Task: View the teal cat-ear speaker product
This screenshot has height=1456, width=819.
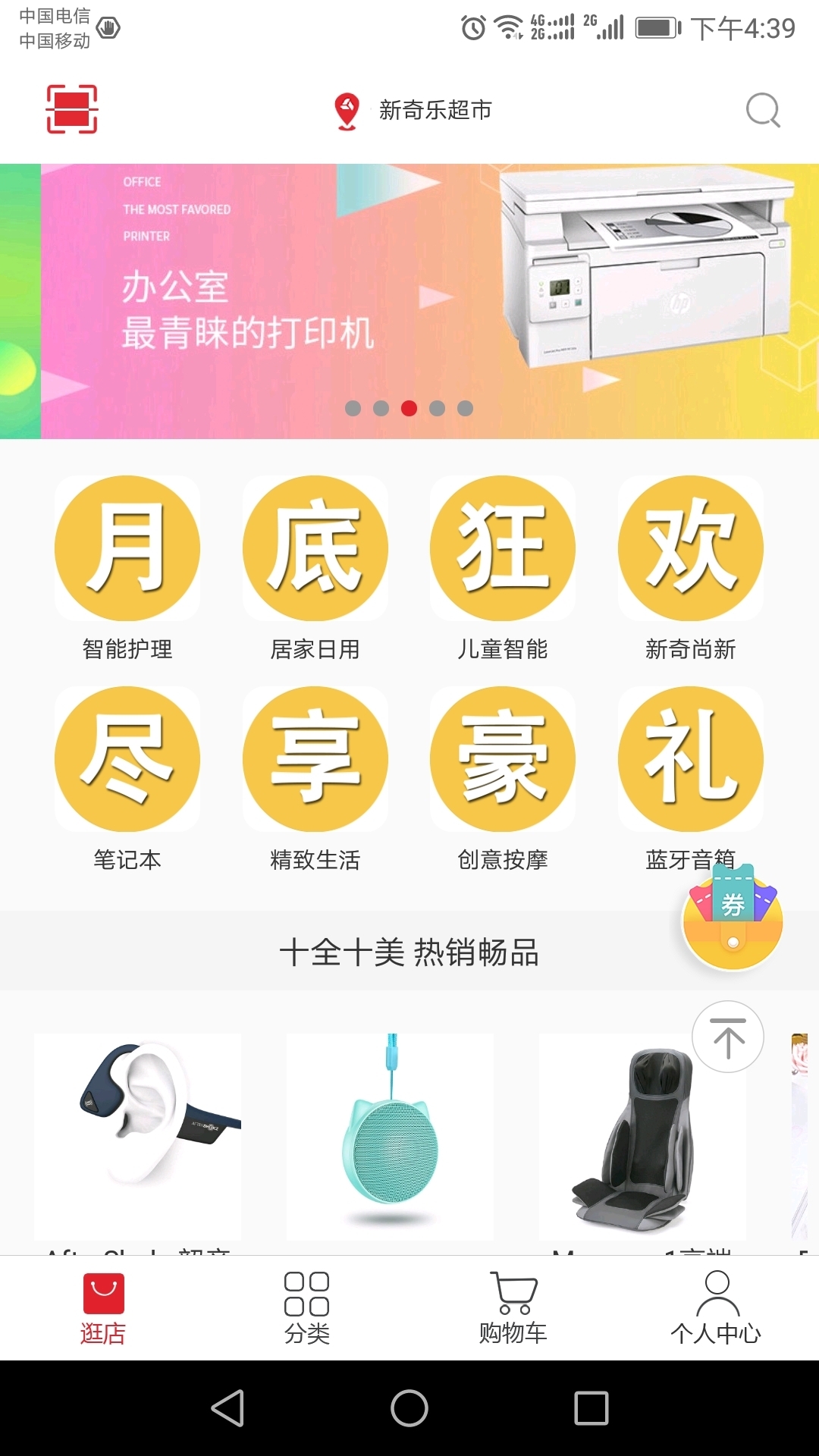Action: (390, 1137)
